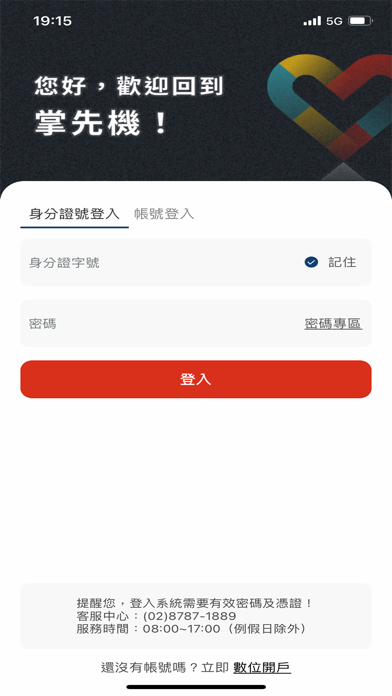This screenshot has width=392, height=696.
Task: Open the 密碼專區 link
Action: coord(333,324)
